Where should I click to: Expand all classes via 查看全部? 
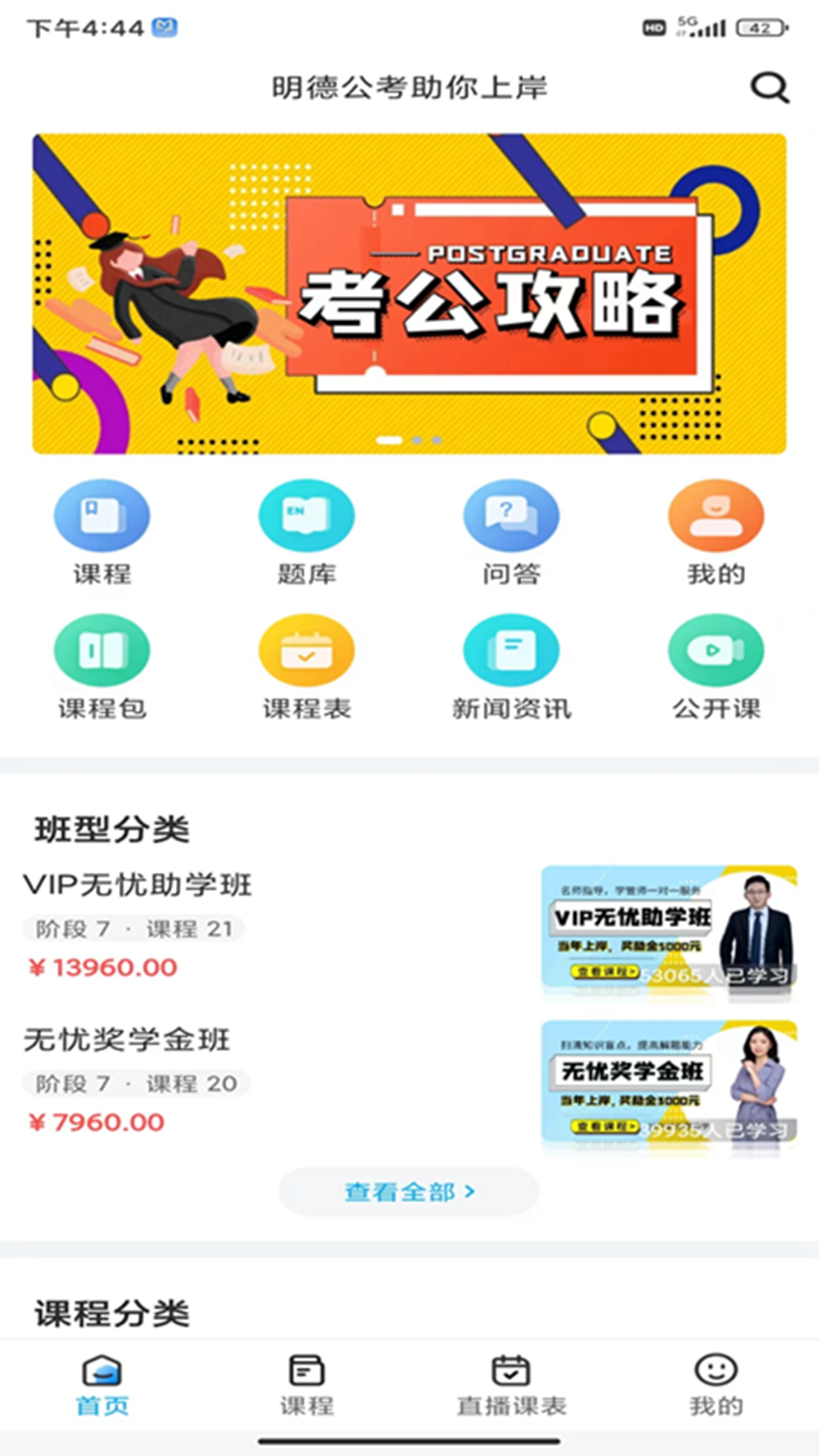409,1193
